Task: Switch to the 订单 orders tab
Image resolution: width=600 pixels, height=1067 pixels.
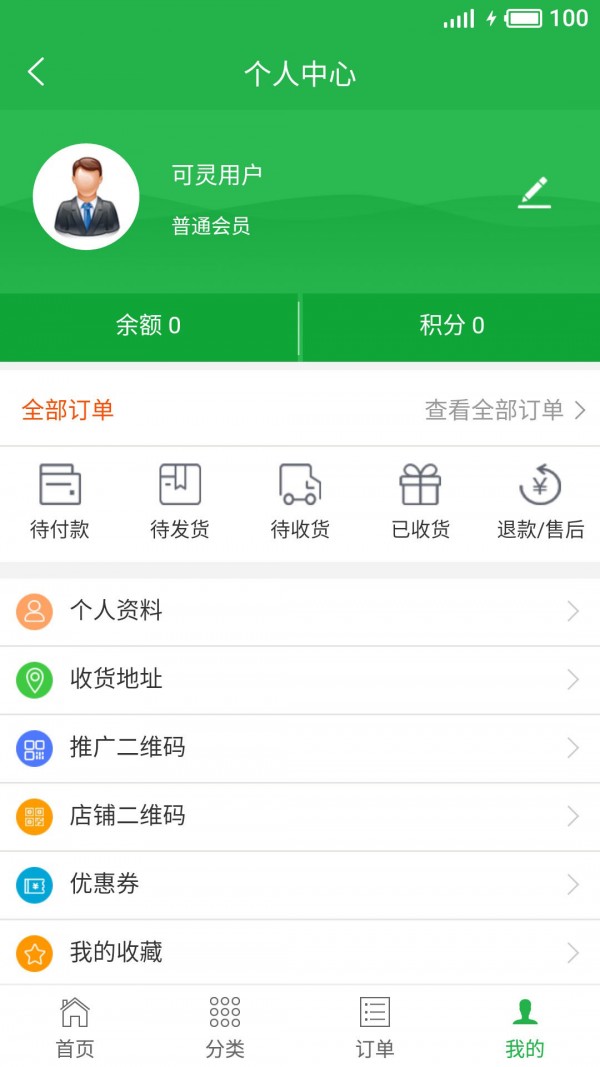Action: click(375, 1027)
